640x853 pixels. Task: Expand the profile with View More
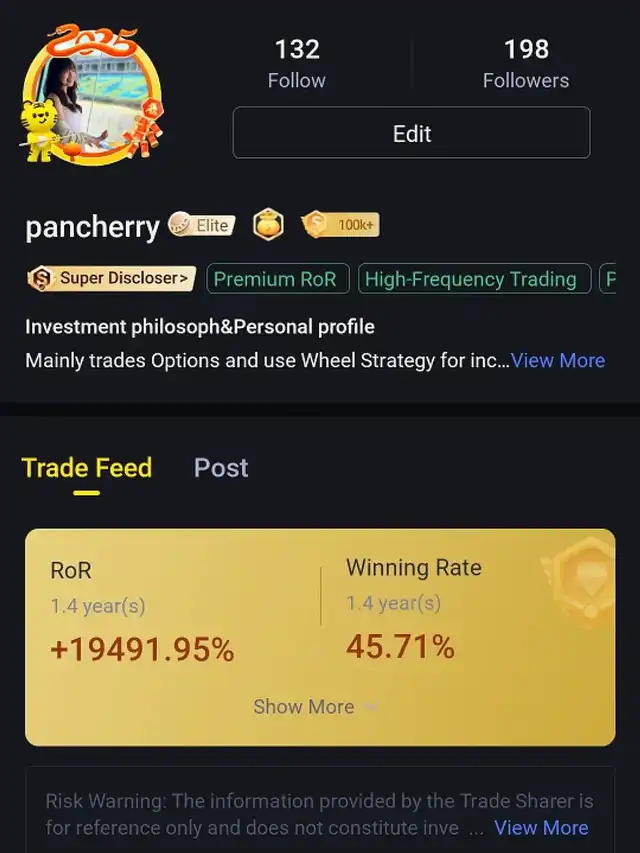pos(557,360)
